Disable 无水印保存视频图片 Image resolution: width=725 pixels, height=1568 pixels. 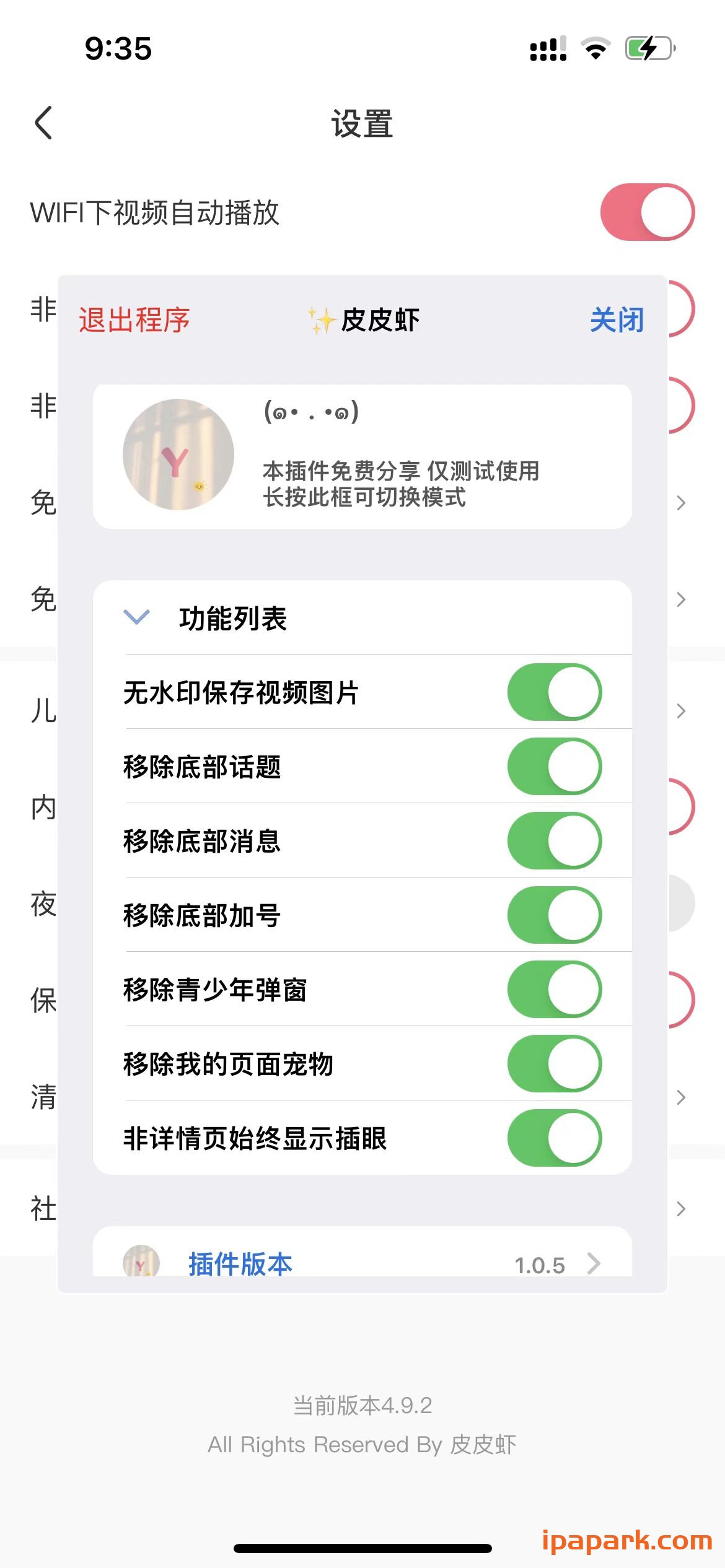click(x=556, y=692)
